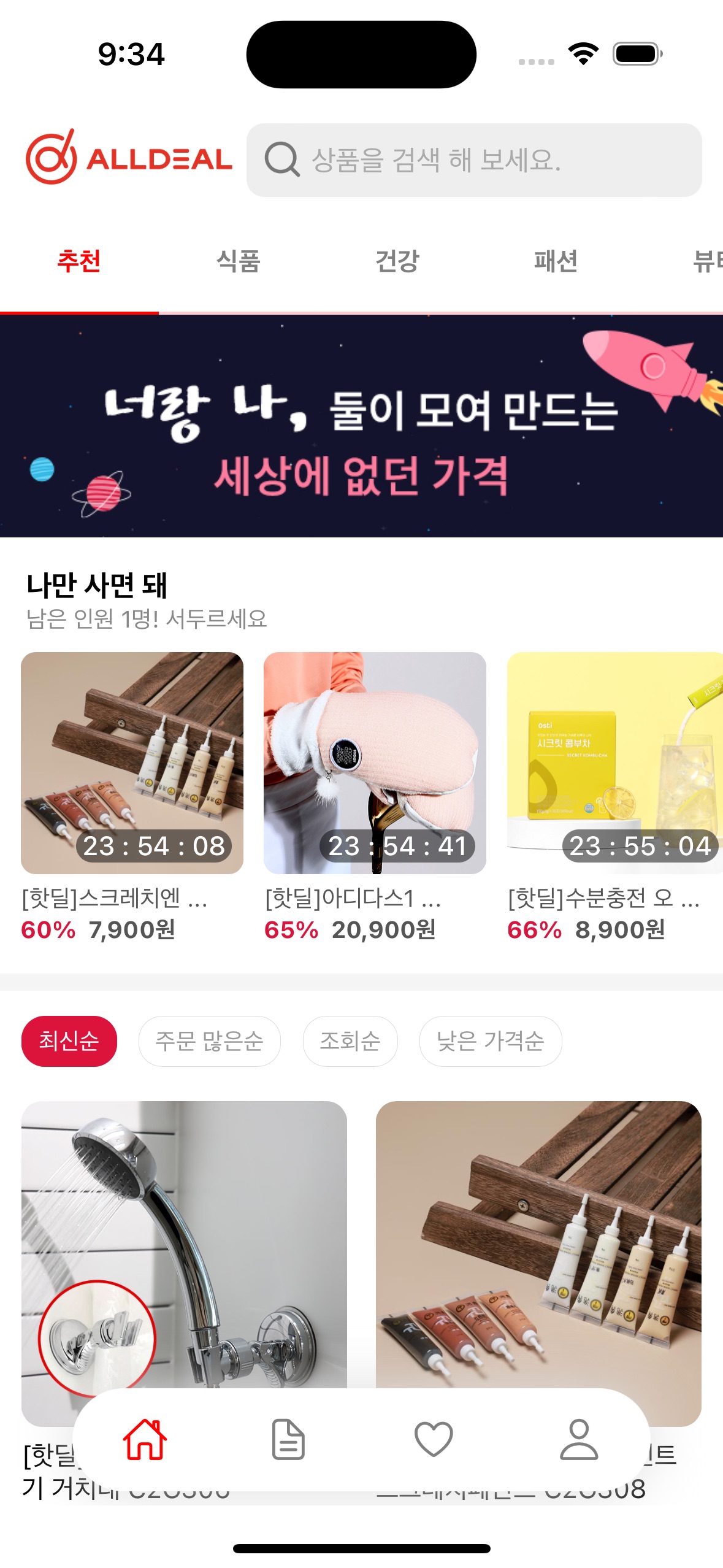
Task: Select the 추천 tab
Action: coord(79,261)
